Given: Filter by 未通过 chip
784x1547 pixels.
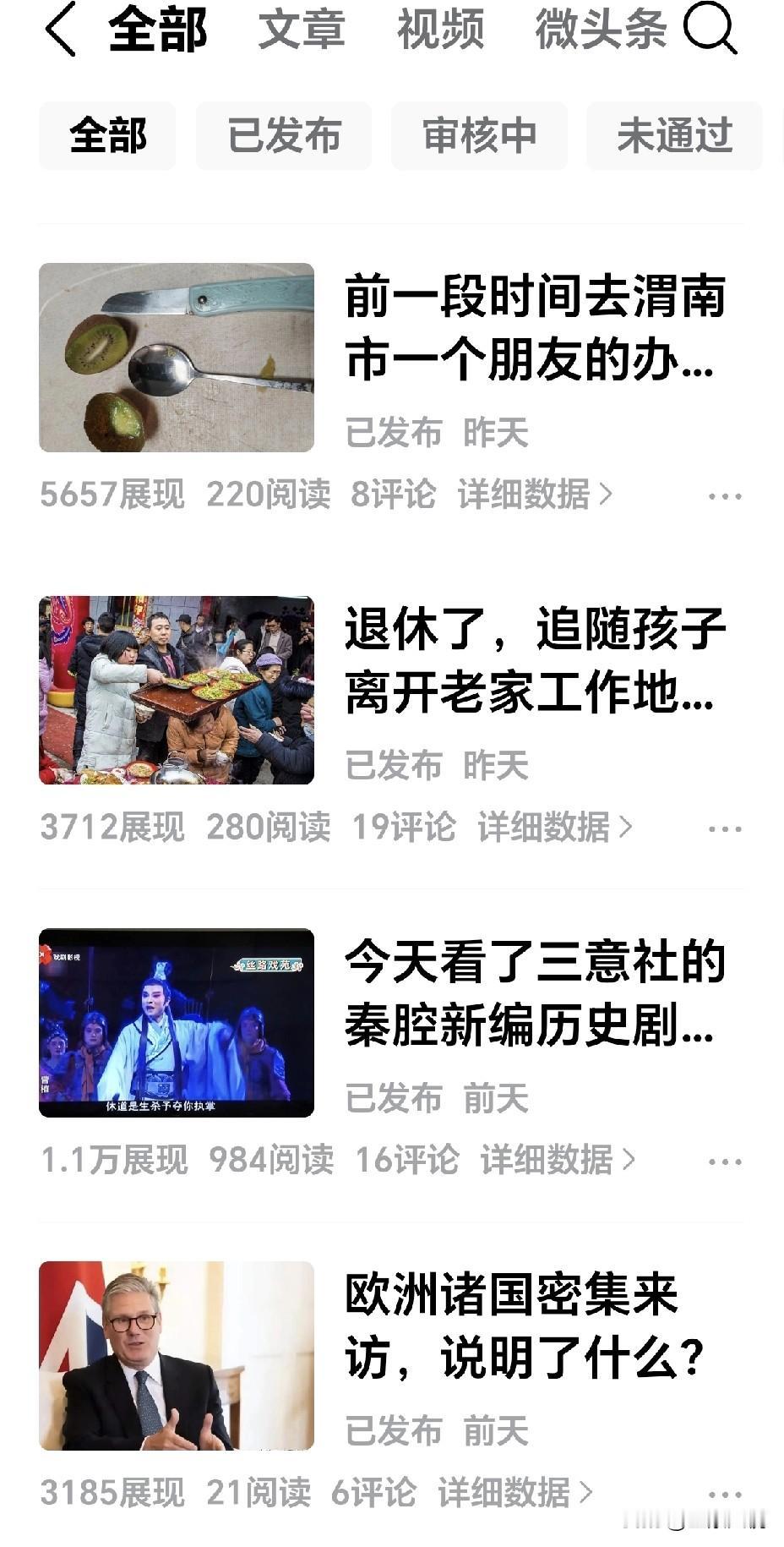Looking at the screenshot, I should point(674,135).
